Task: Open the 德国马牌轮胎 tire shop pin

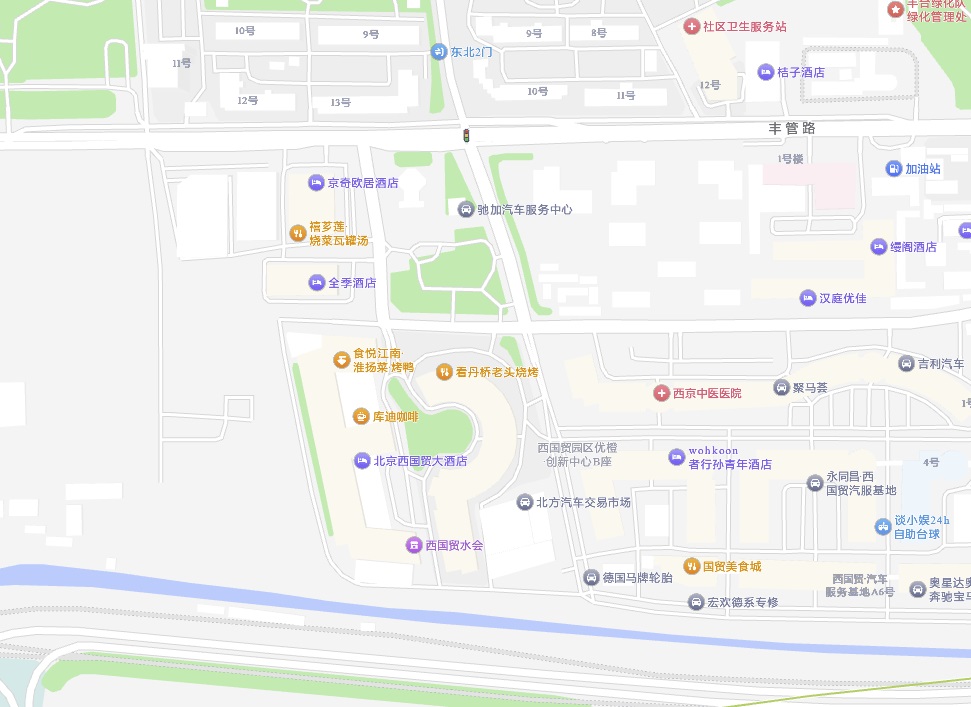Action: click(591, 577)
